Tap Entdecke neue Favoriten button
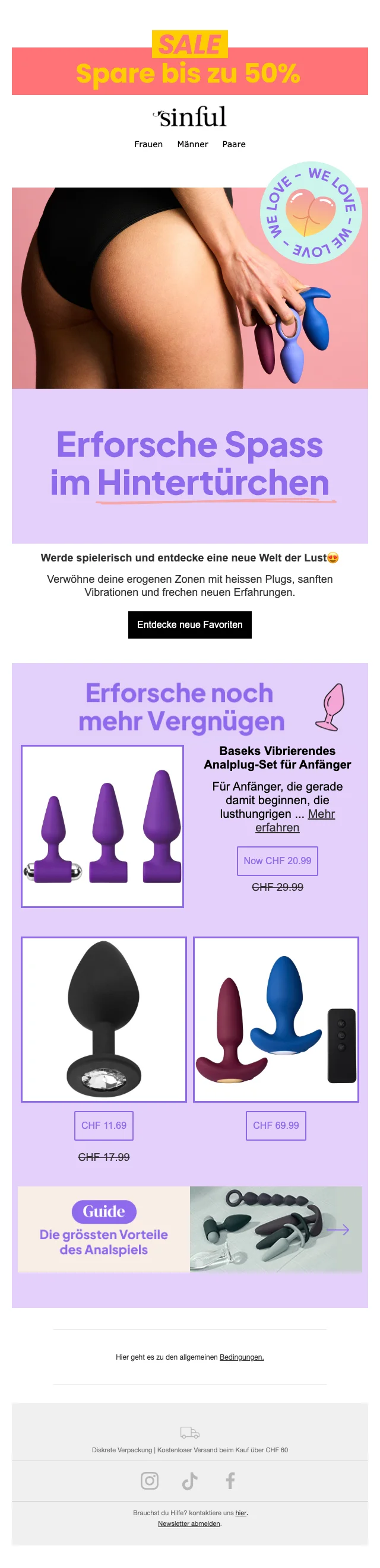 click(x=189, y=624)
